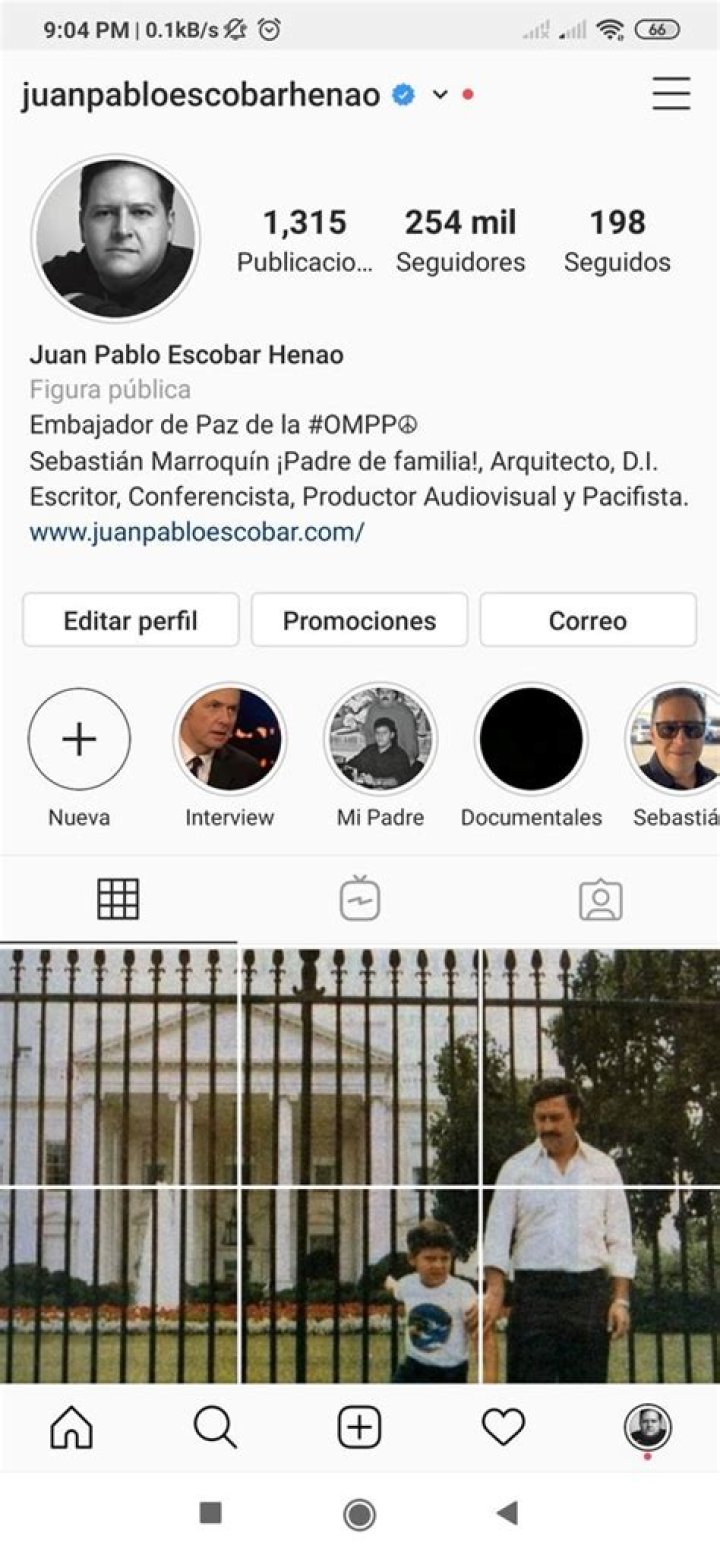
Task: View the 198 Seguidos list
Action: (617, 240)
